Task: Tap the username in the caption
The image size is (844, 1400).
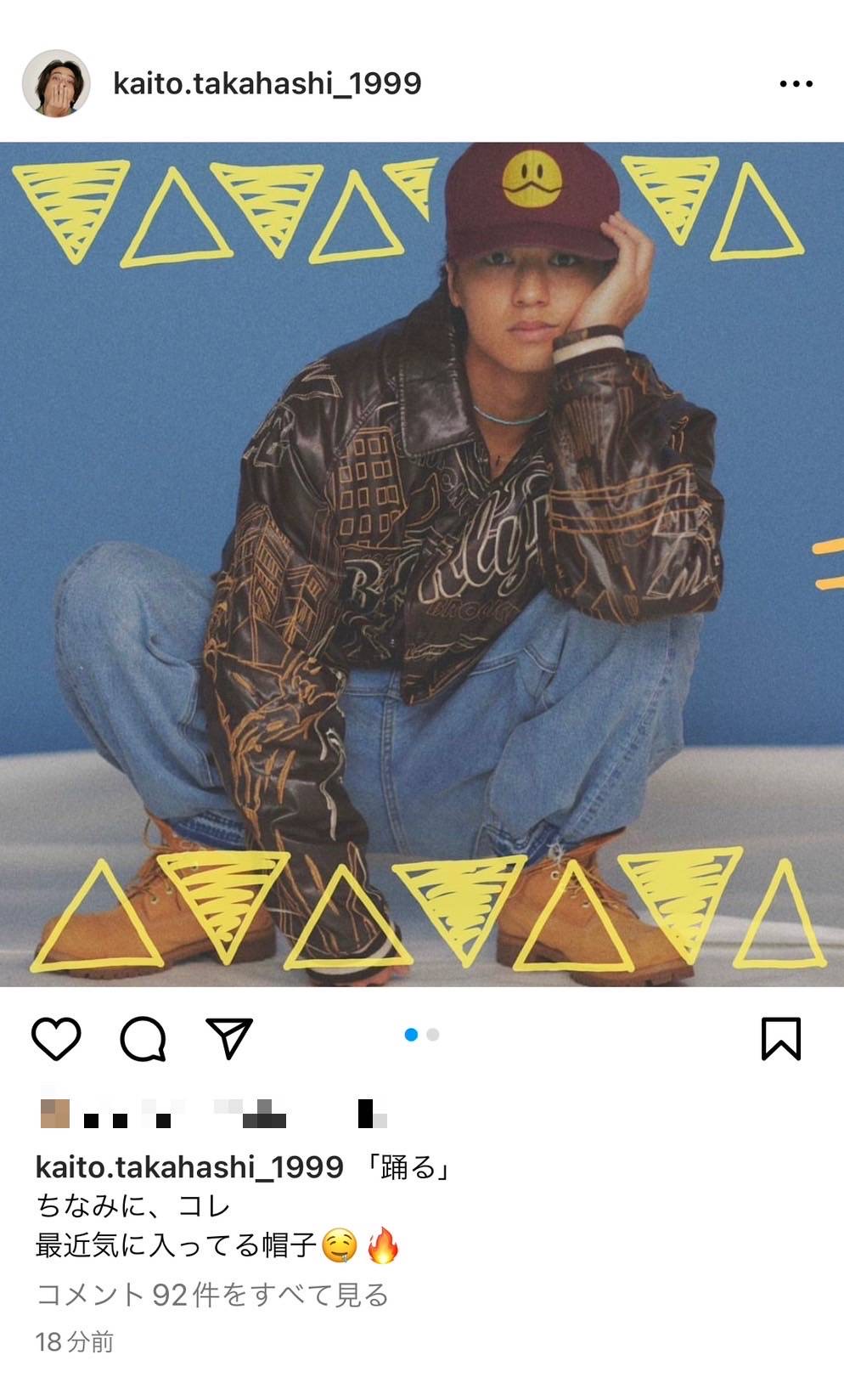Action: (x=189, y=1167)
